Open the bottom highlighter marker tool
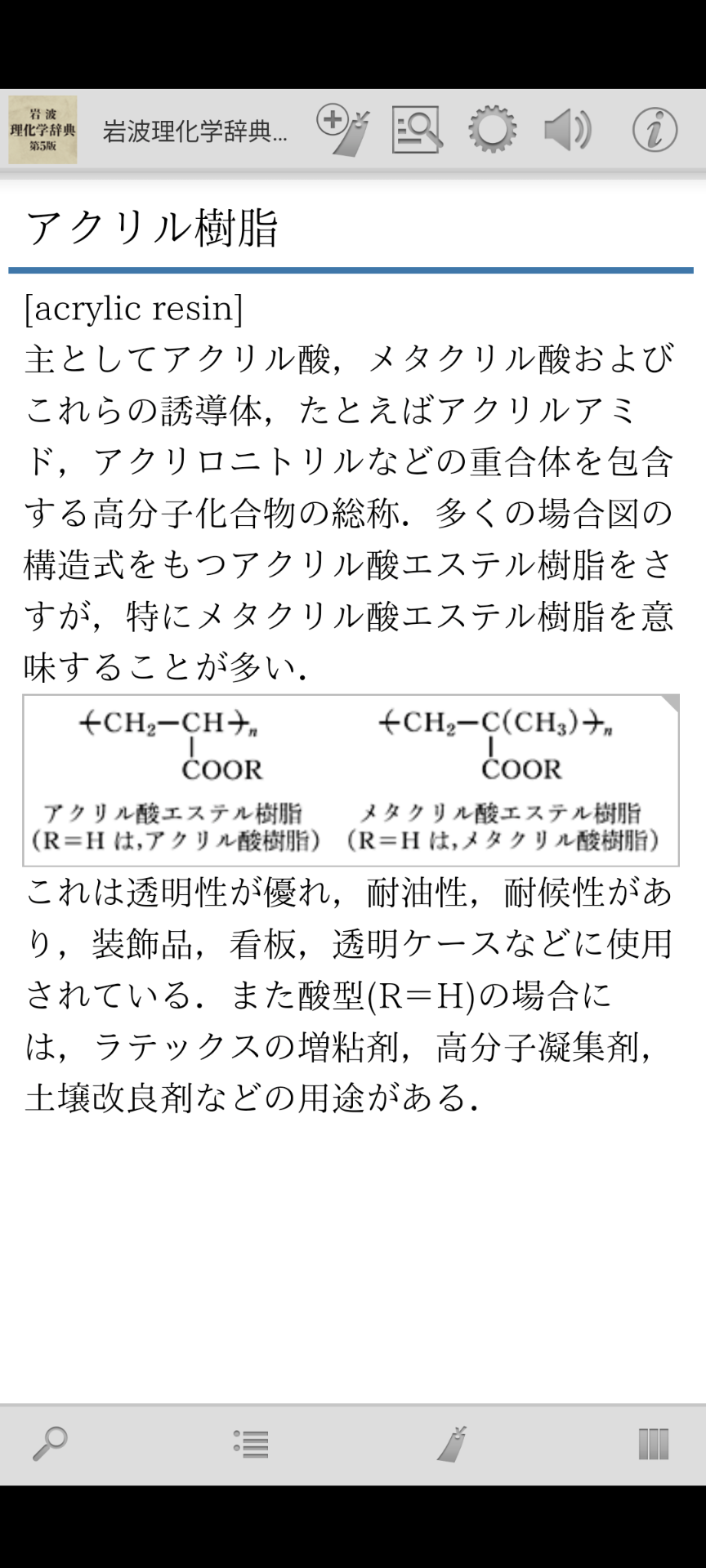The image size is (706, 1568). pos(452,1444)
